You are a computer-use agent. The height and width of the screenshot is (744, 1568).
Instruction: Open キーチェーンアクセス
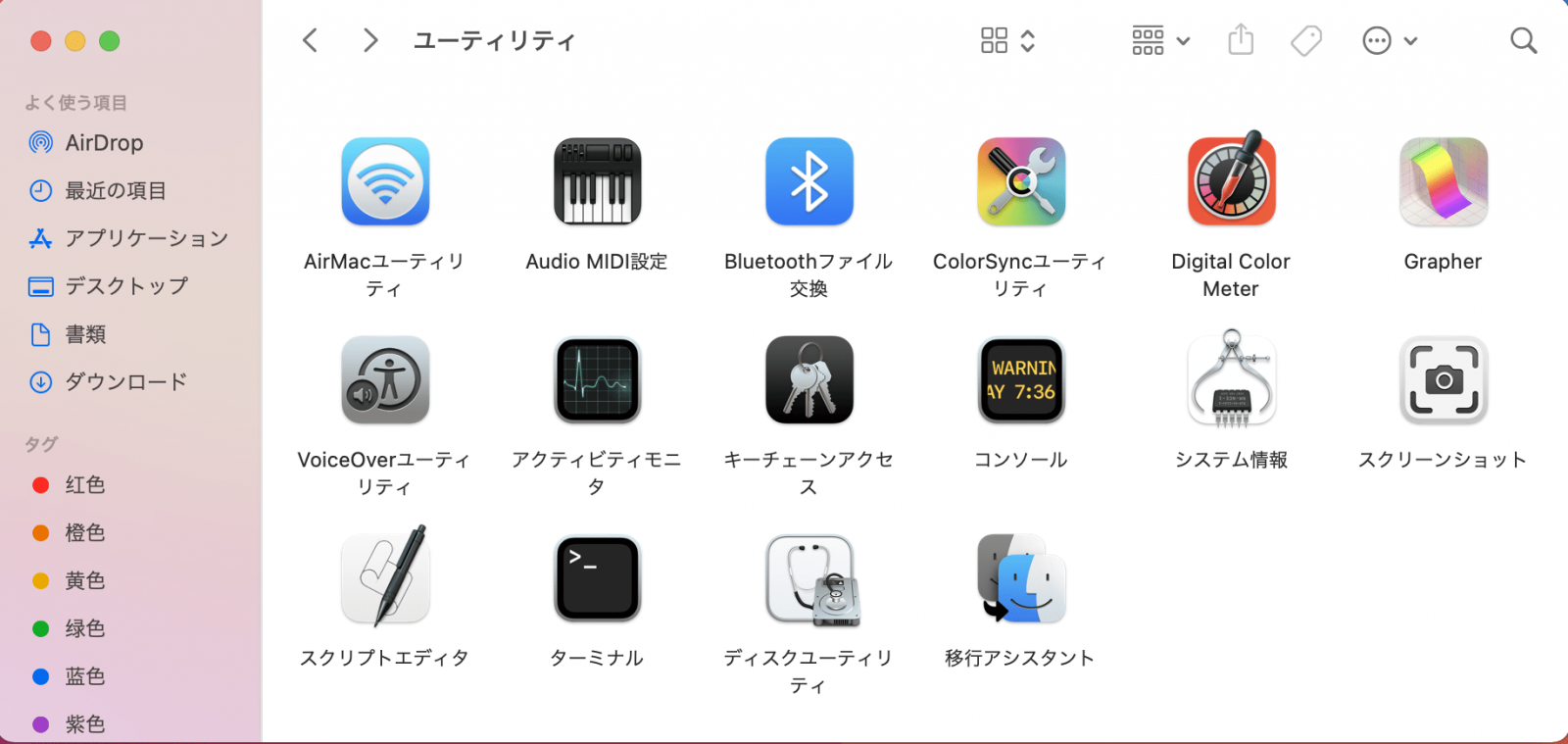[809, 380]
